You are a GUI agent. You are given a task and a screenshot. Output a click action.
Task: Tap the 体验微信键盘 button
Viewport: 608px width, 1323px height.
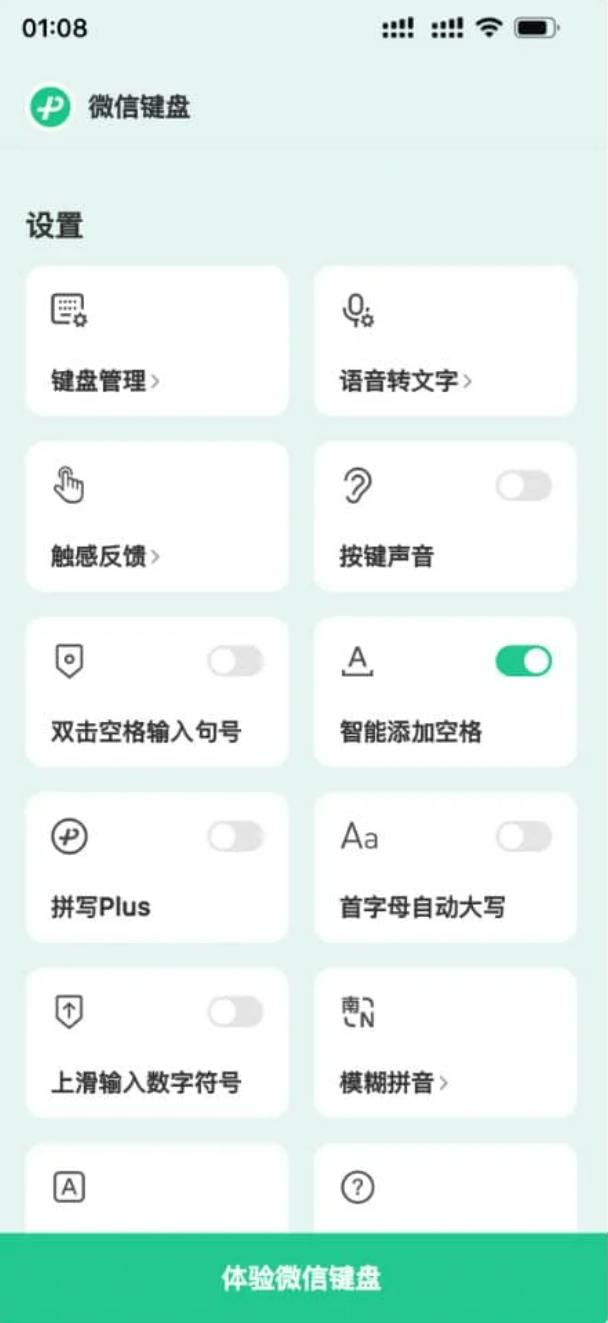(304, 1278)
